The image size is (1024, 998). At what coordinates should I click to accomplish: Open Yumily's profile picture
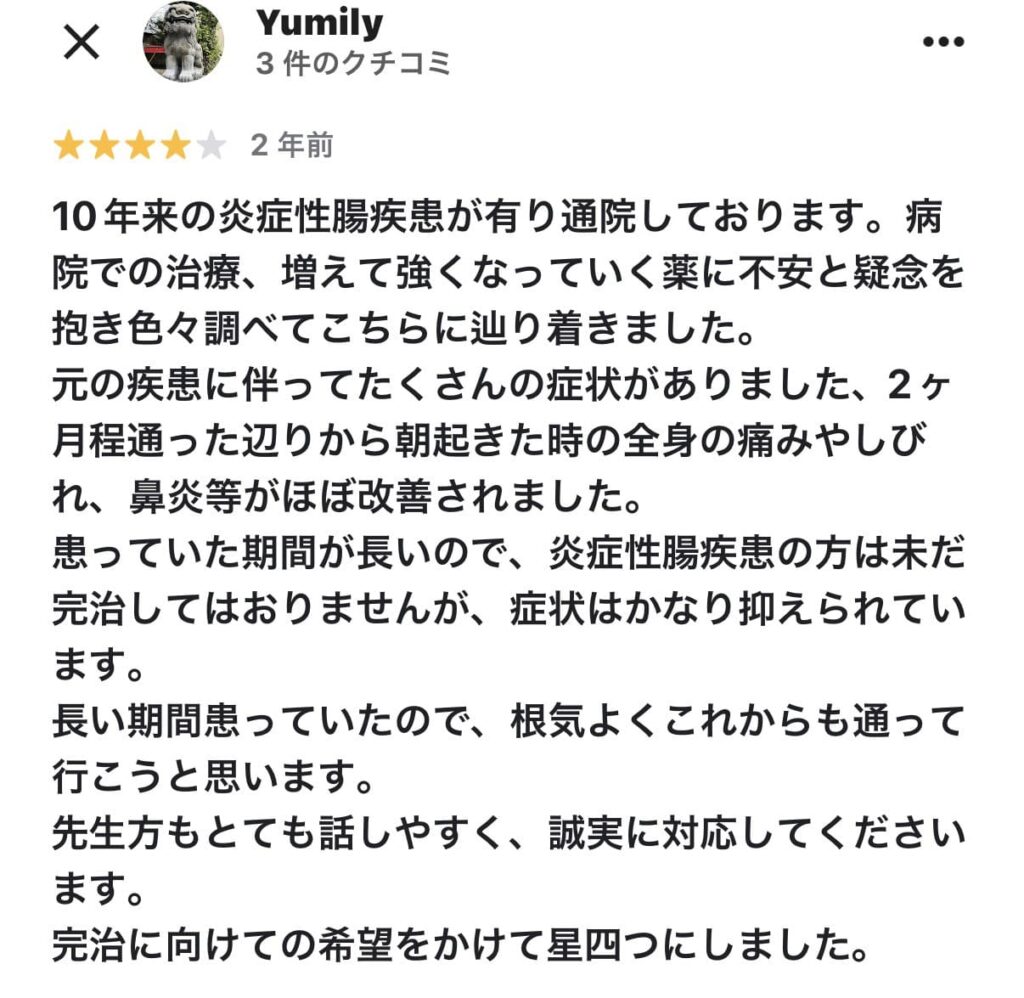[183, 42]
